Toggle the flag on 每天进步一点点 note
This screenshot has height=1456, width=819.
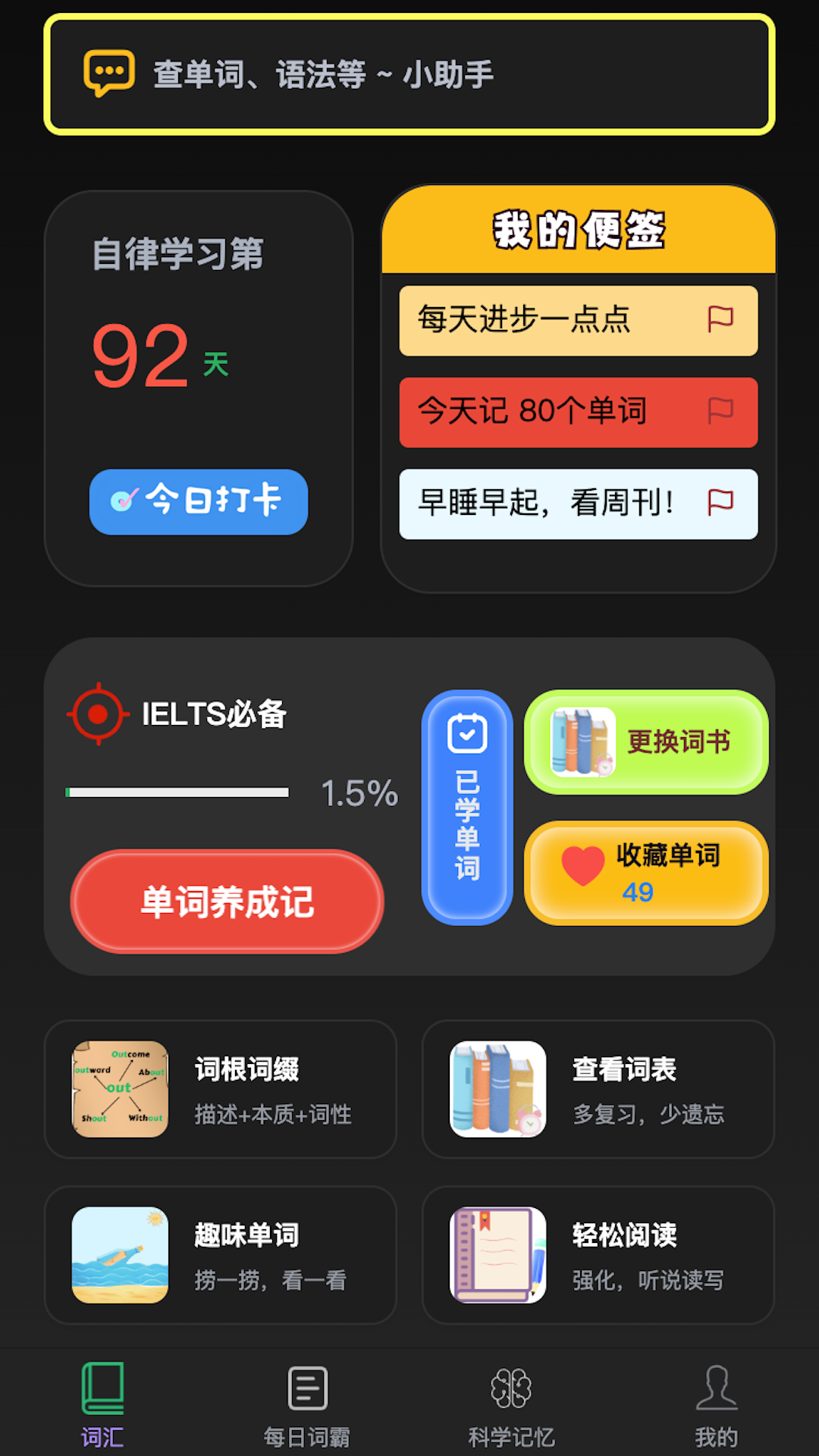[x=721, y=320]
